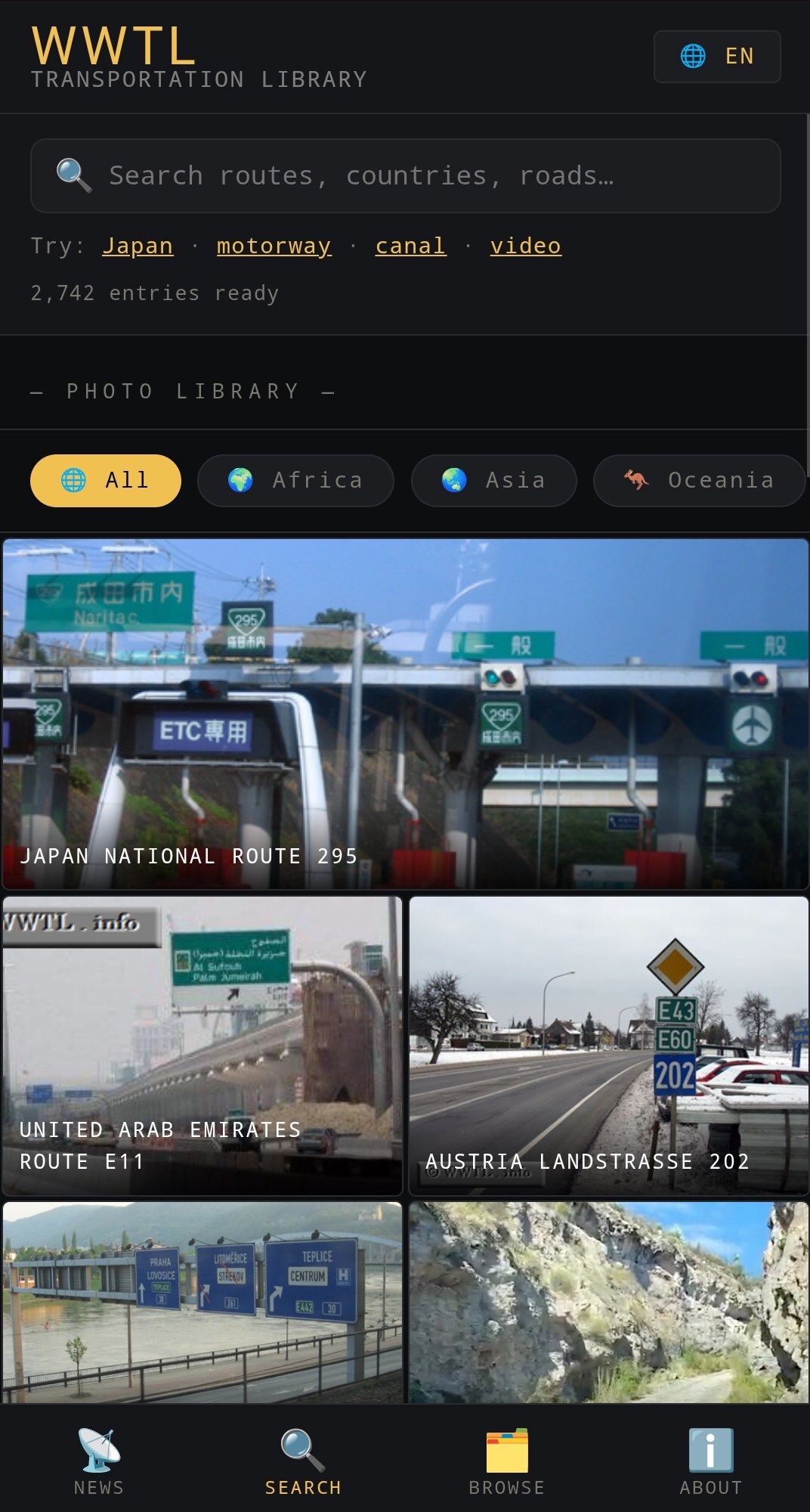Try the Japan search suggestion
The height and width of the screenshot is (1512, 810).
[x=138, y=246]
